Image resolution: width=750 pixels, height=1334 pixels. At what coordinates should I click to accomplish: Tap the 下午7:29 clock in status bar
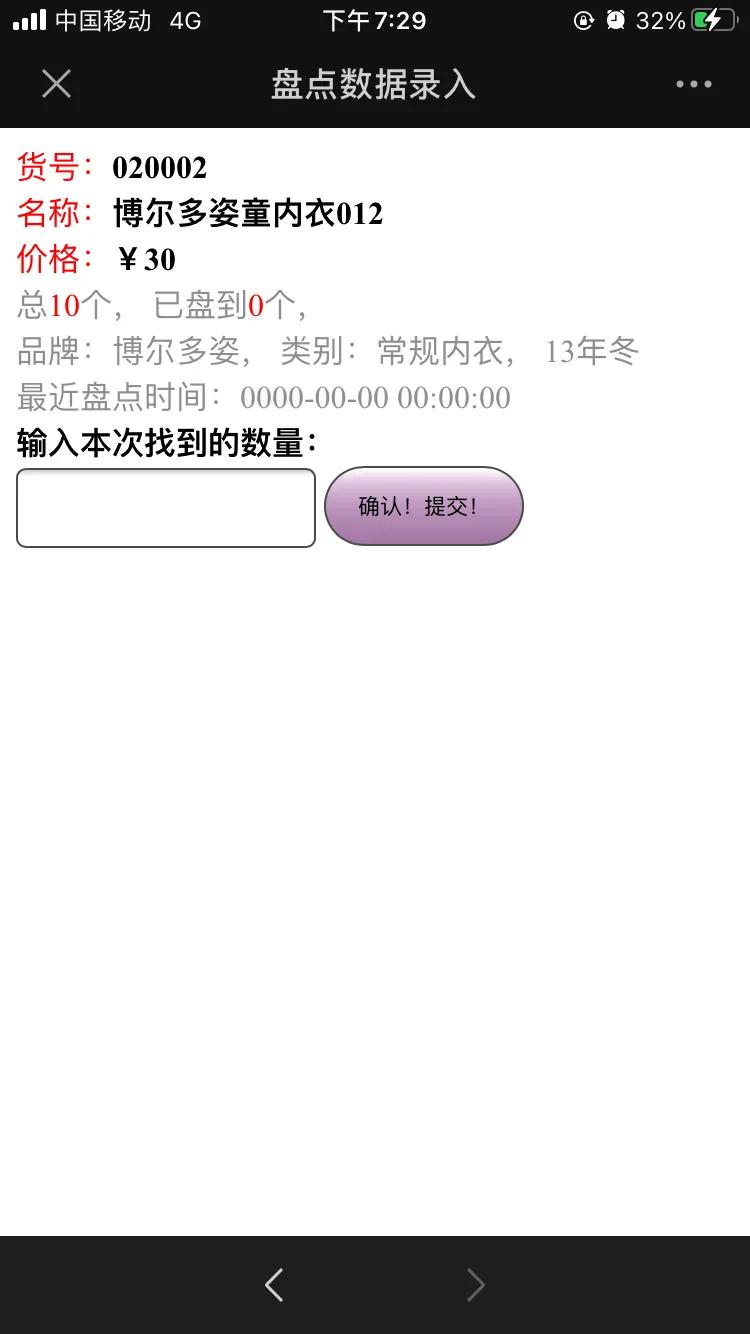coord(375,20)
